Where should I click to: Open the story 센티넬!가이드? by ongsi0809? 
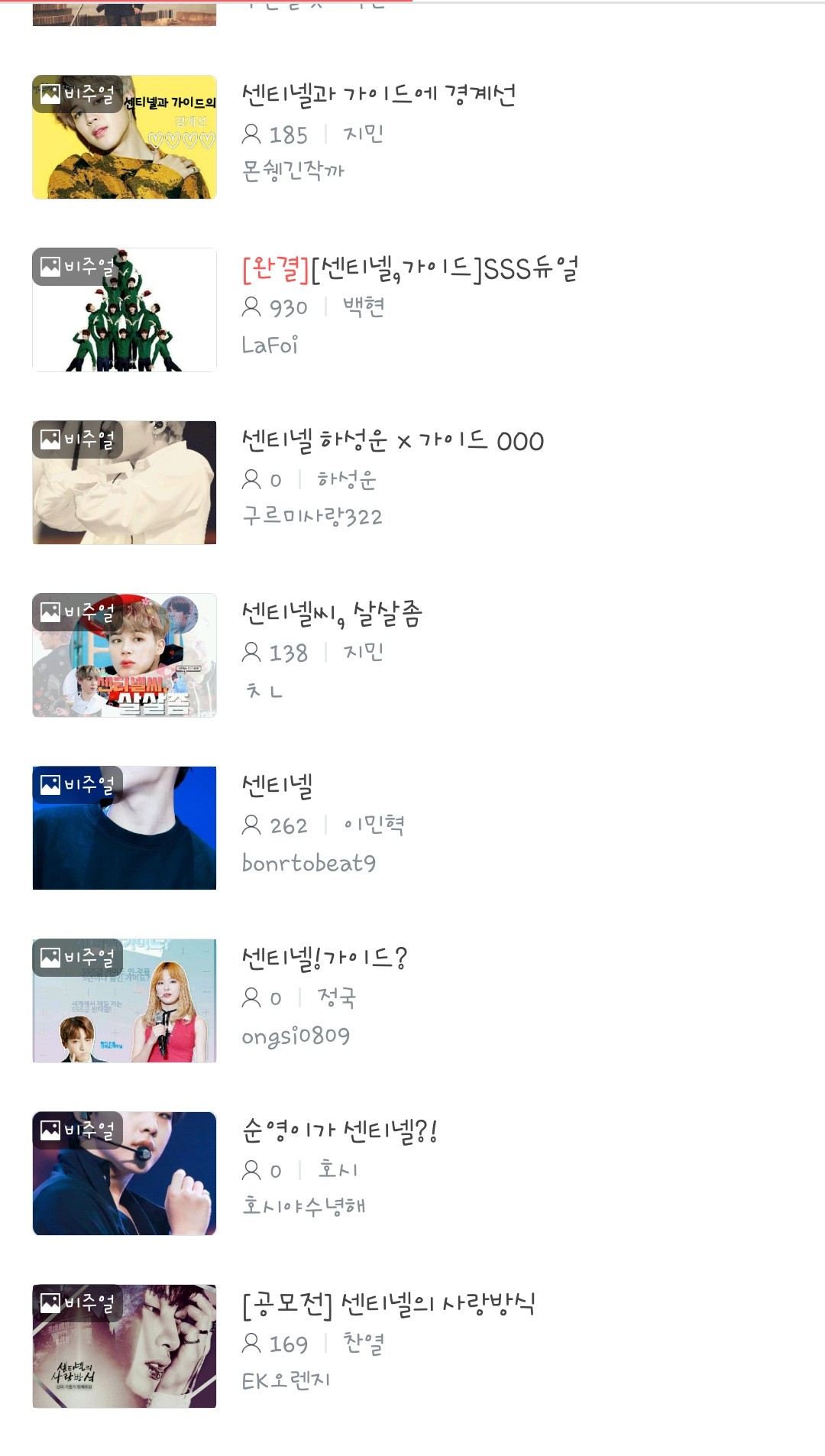point(325,958)
